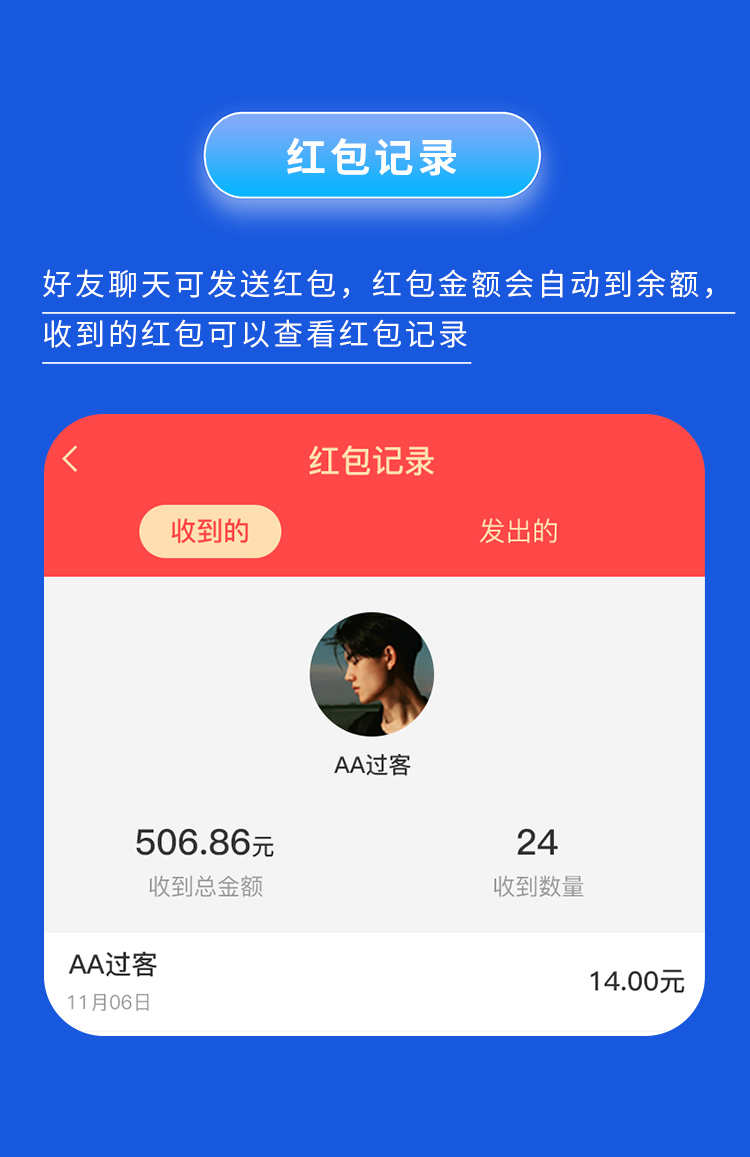Select the highlighted 收到的 filter pill
This screenshot has height=1157, width=750.
point(210,531)
